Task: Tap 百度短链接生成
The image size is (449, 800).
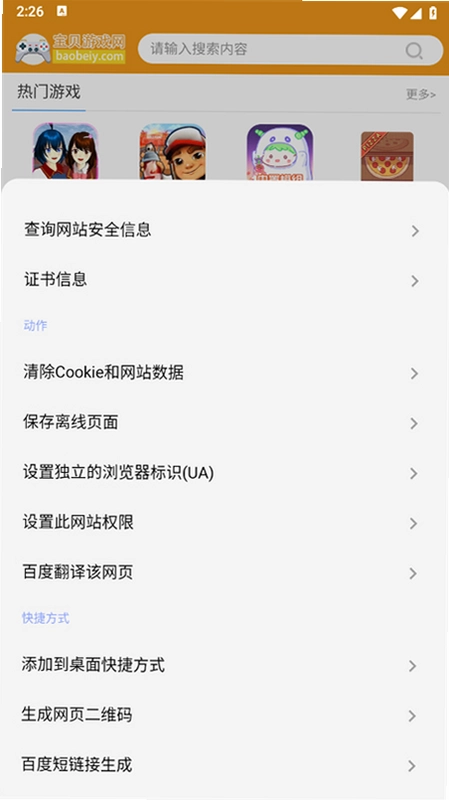Action: [224, 765]
